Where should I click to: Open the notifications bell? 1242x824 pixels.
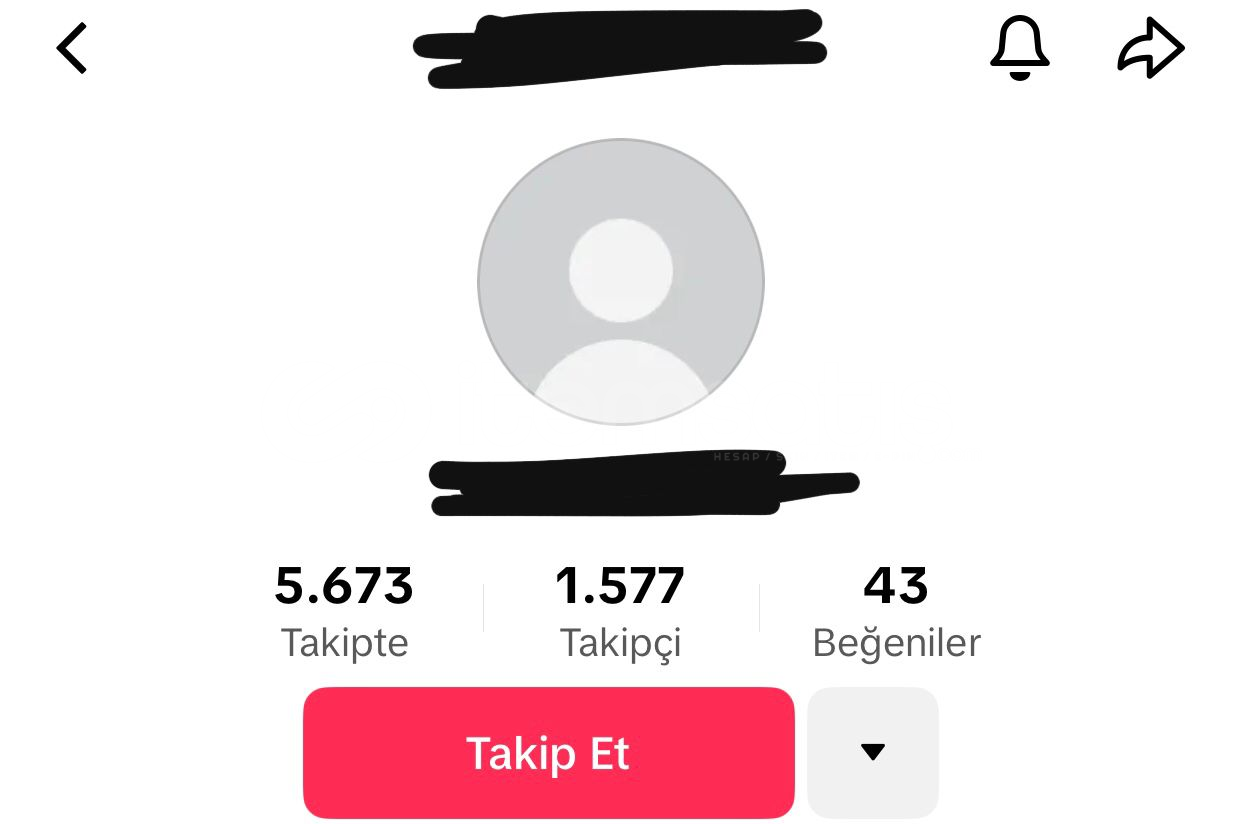click(1019, 48)
